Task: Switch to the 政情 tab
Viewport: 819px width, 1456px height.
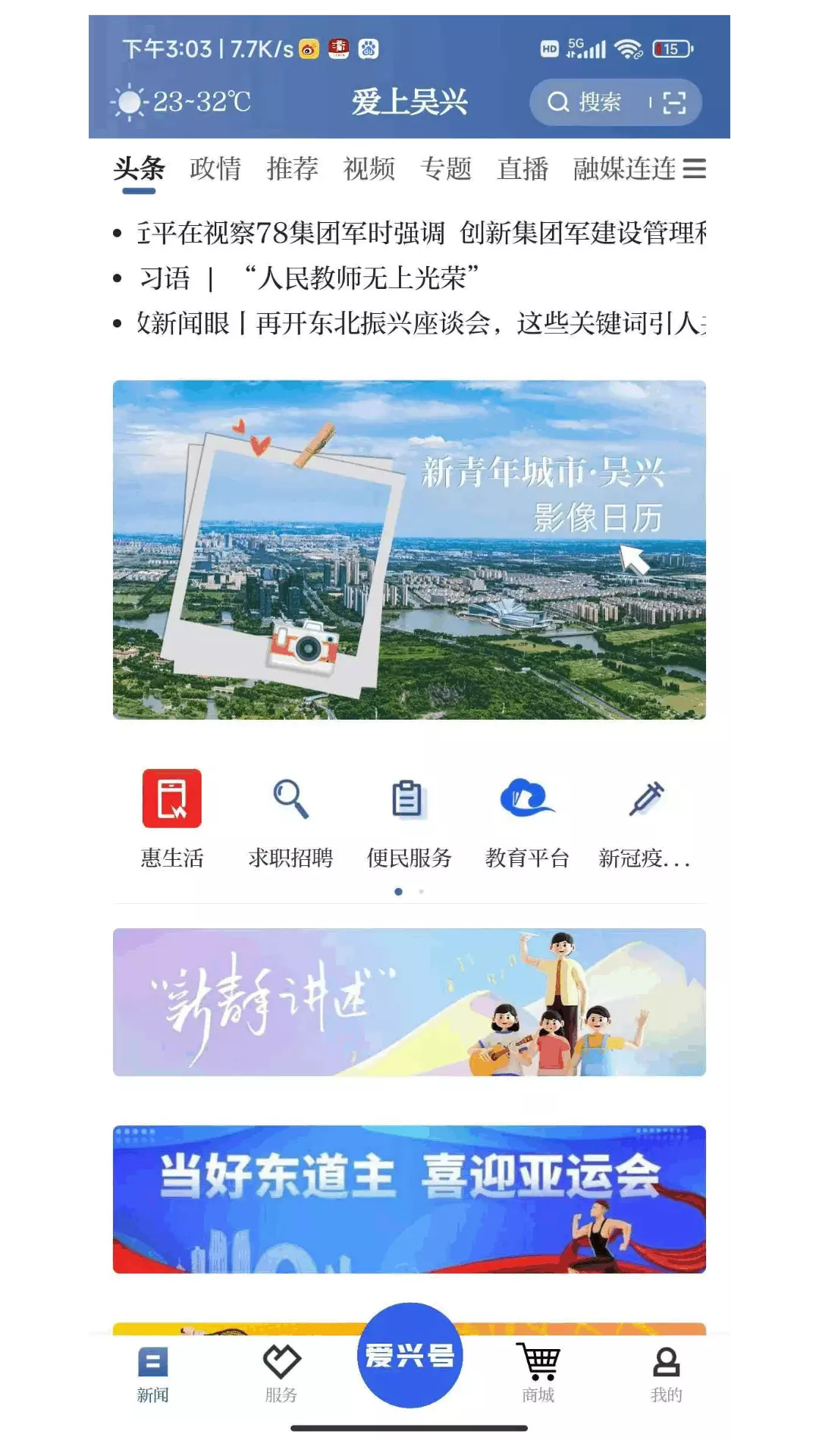Action: 215,168
